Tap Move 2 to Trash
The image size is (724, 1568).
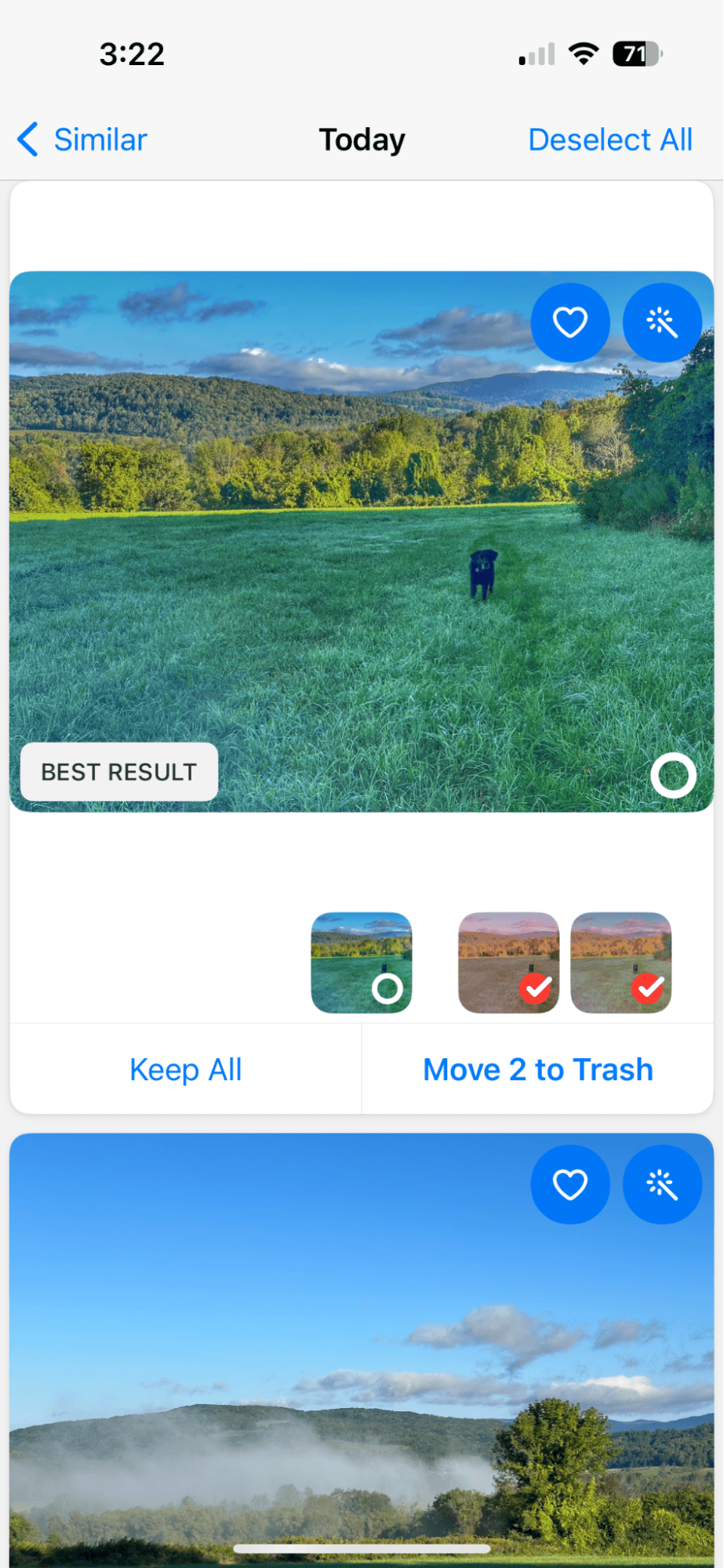pyautogui.click(x=537, y=1069)
